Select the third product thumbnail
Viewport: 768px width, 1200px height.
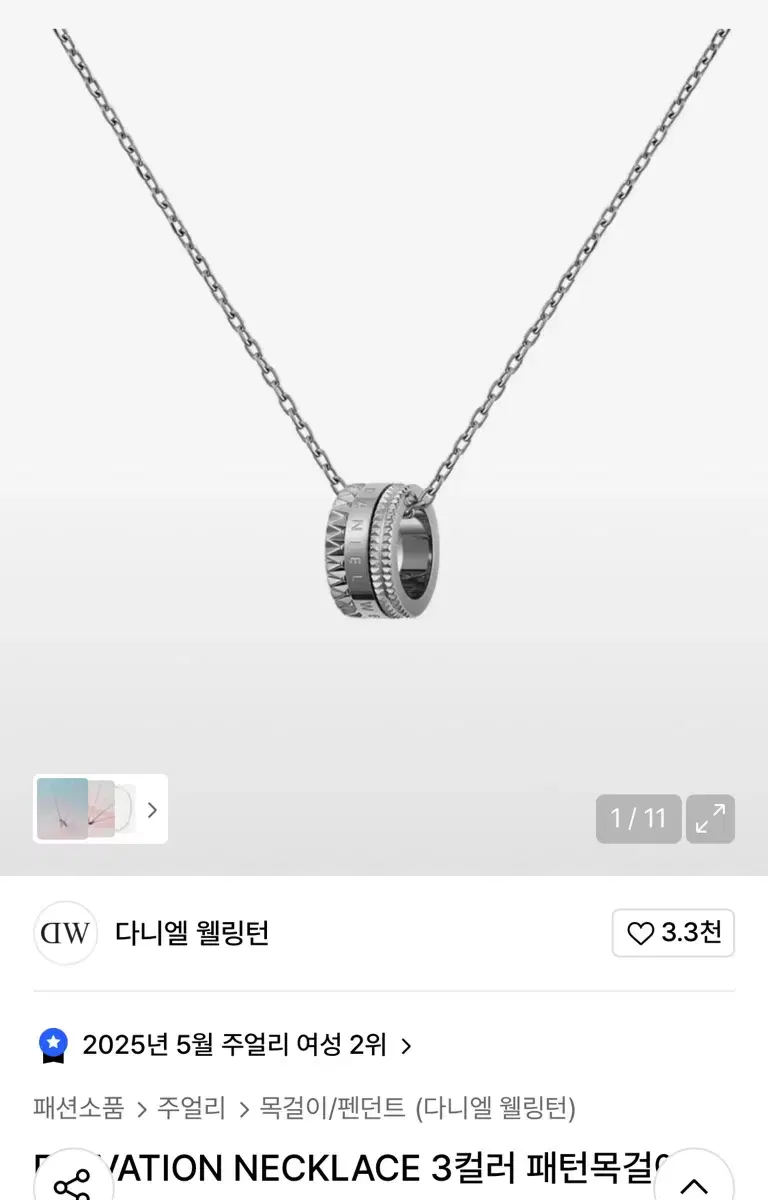click(x=125, y=810)
